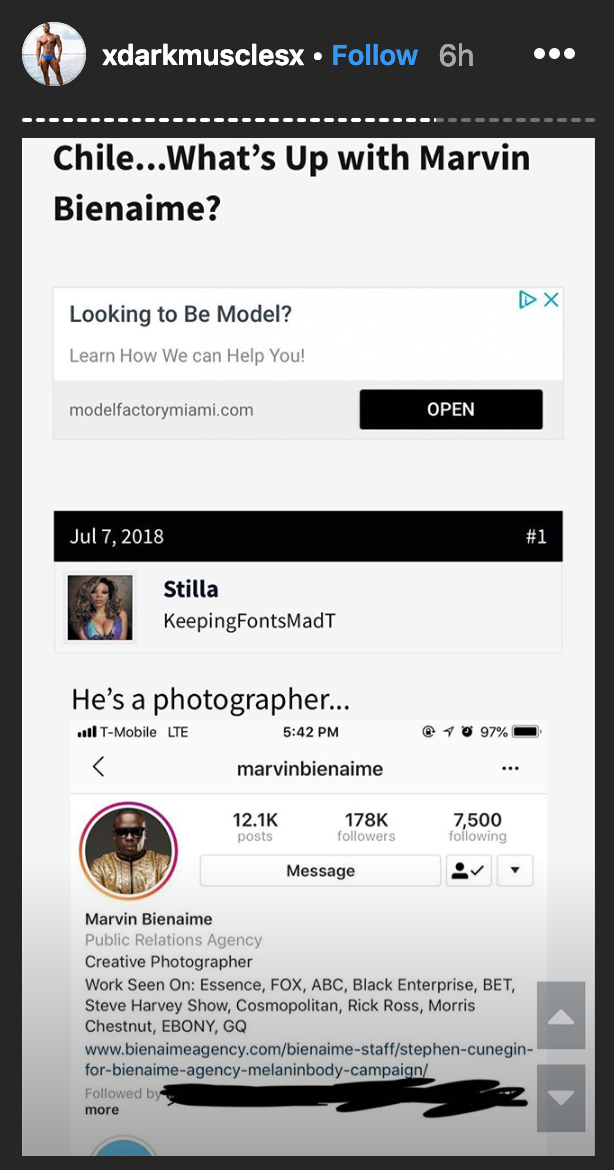The height and width of the screenshot is (1170, 614).
Task: Open xdarkmusclesx profile via avatar
Action: click(x=53, y=54)
